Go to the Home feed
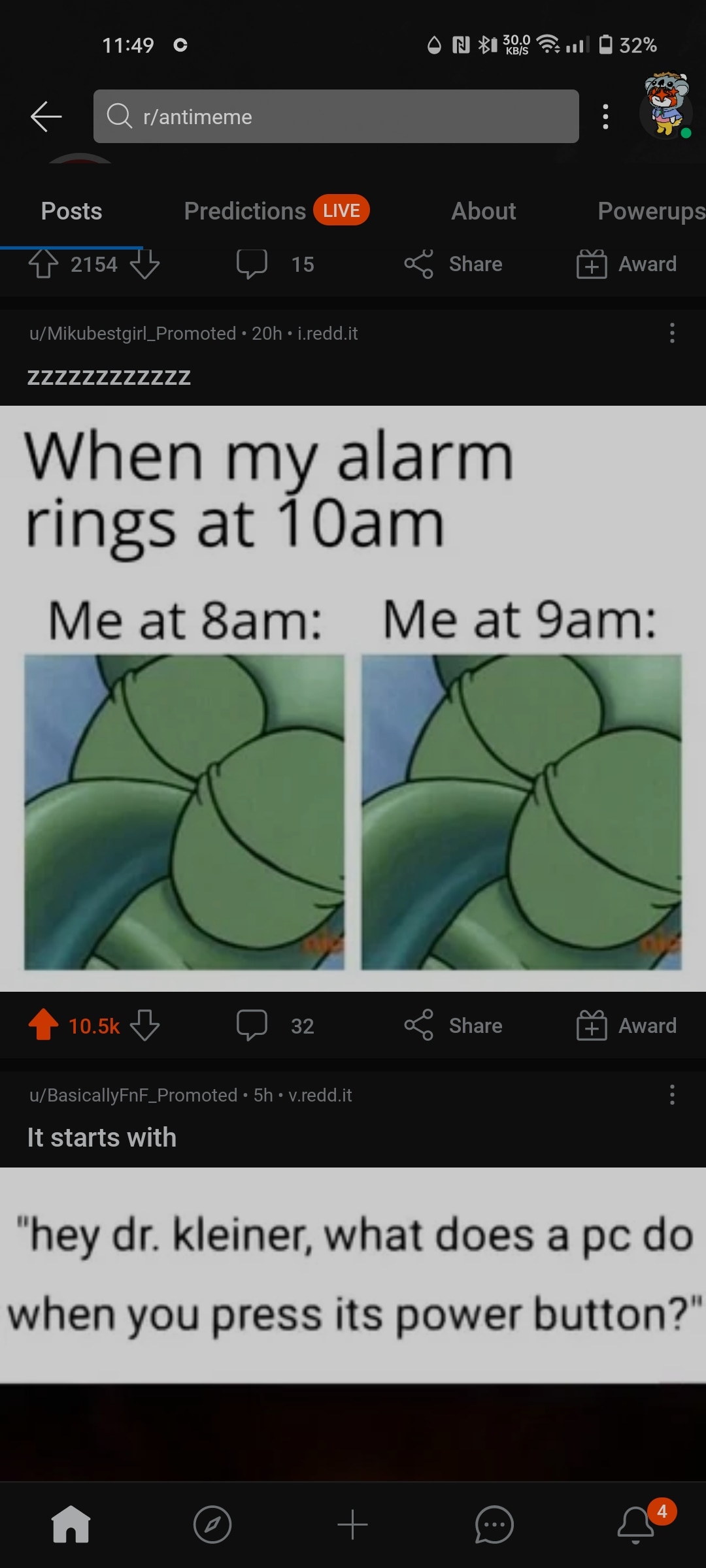 coord(71,1524)
